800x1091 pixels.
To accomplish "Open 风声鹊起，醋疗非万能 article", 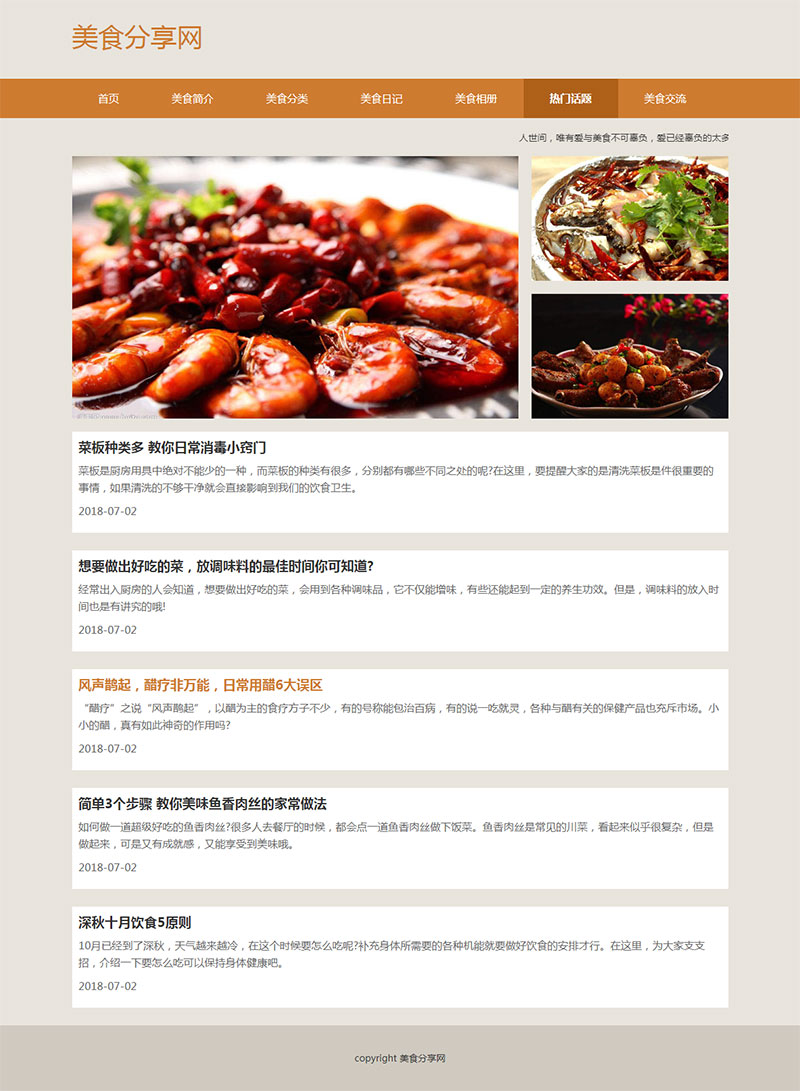I will click(200, 685).
